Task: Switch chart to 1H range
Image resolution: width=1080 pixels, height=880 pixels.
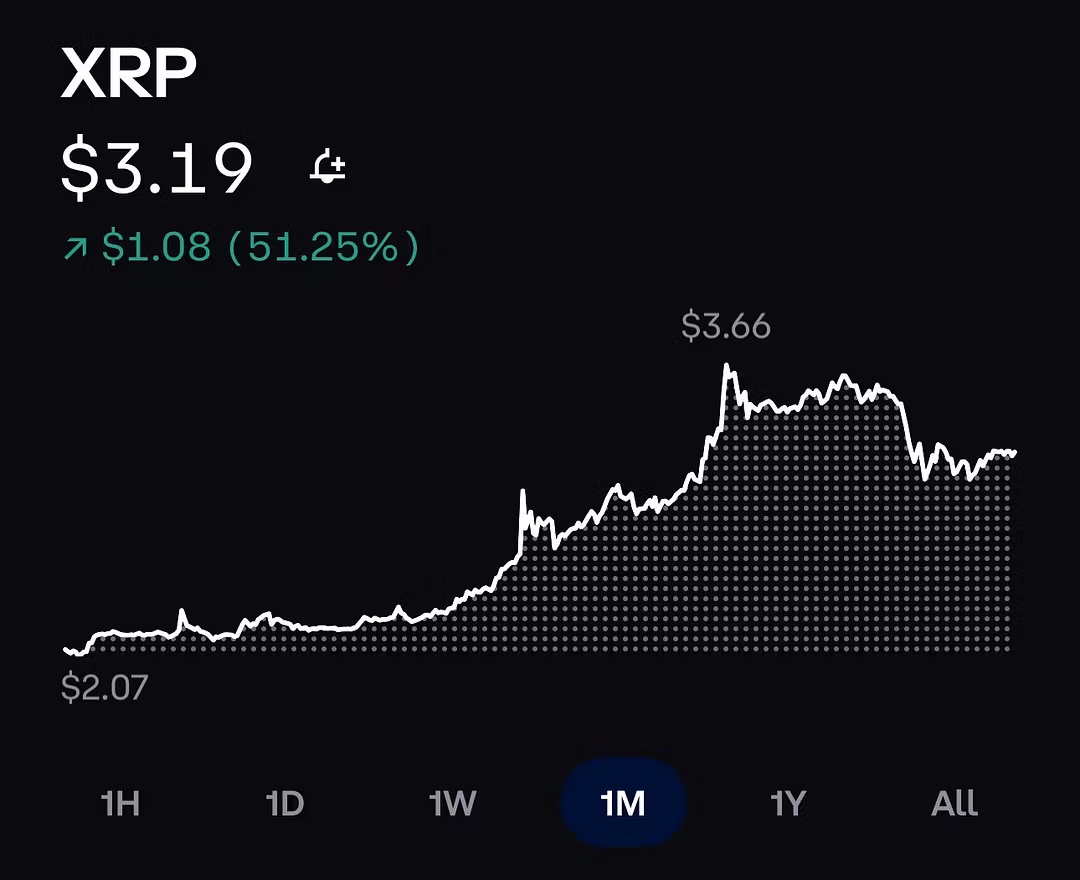Action: 120,803
